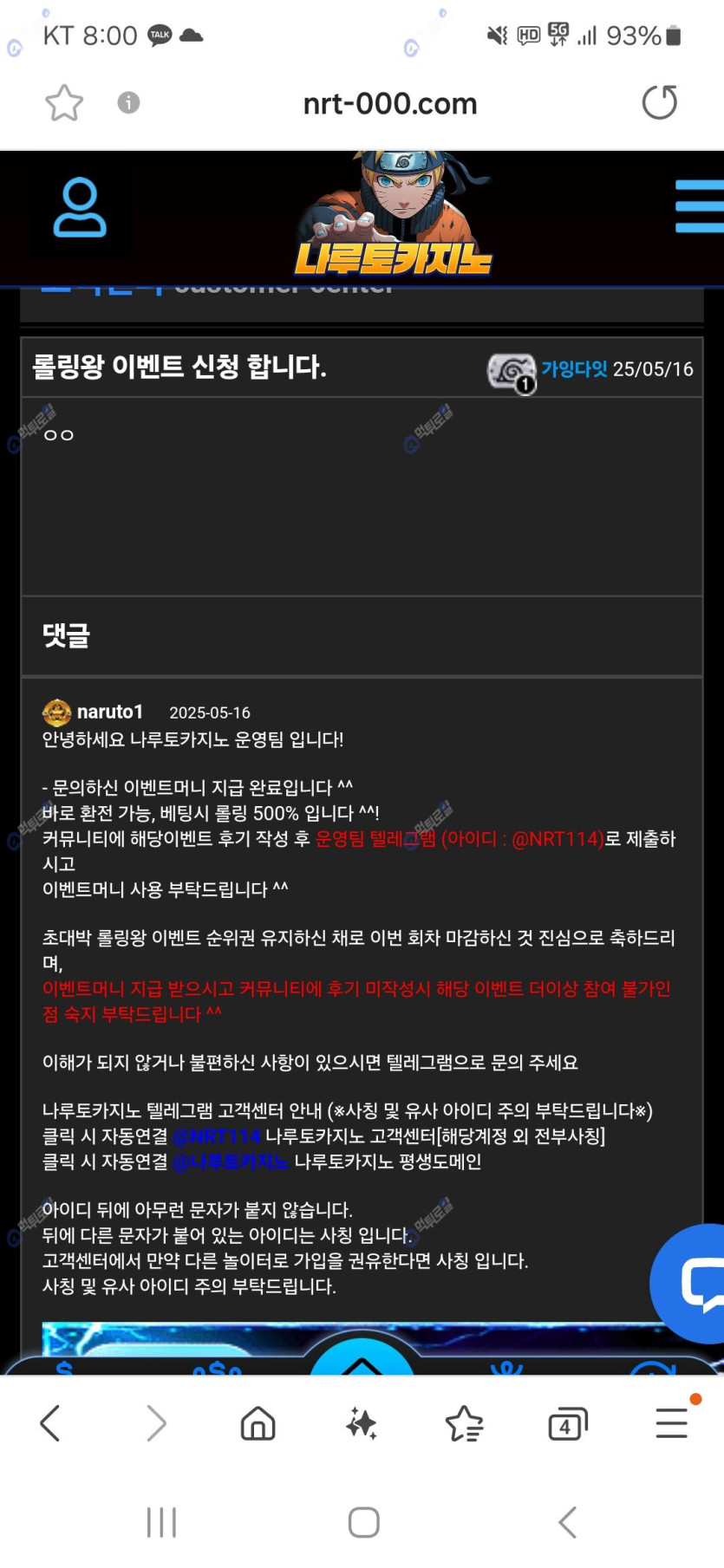
Task: Tap the system back button
Action: click(x=567, y=1522)
